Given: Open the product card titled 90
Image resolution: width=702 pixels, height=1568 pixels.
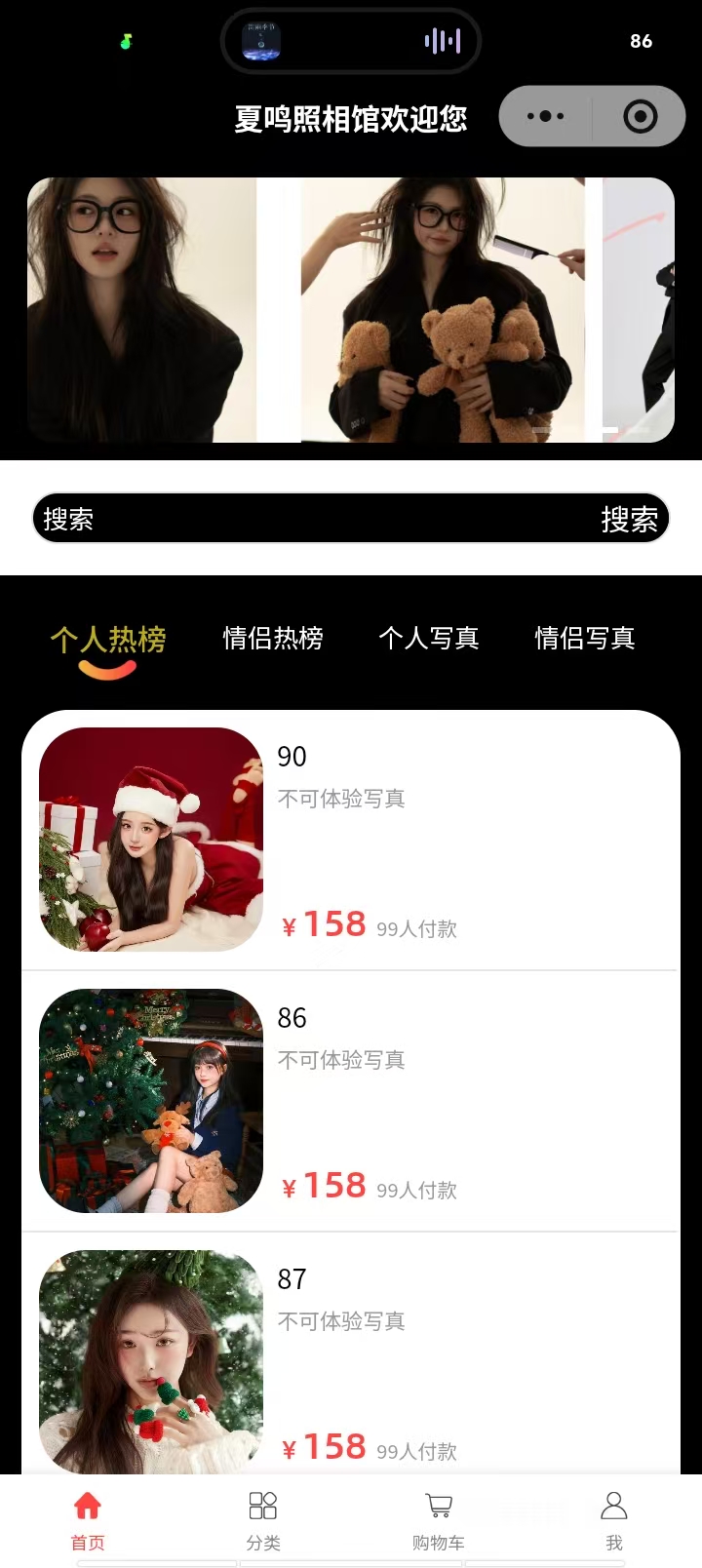Looking at the screenshot, I should click(x=351, y=840).
